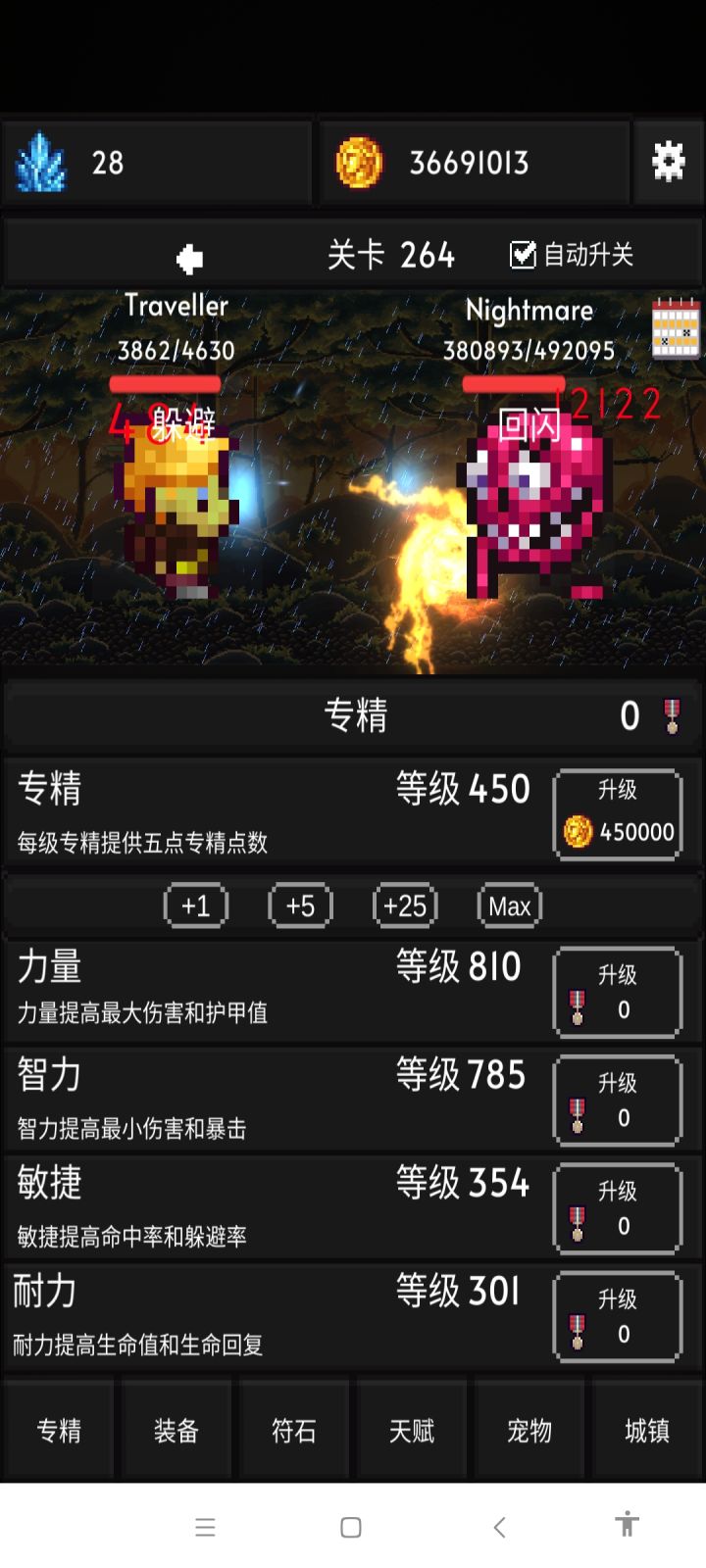
Task: Tap Nightmare's red health bar
Action: coord(514,382)
